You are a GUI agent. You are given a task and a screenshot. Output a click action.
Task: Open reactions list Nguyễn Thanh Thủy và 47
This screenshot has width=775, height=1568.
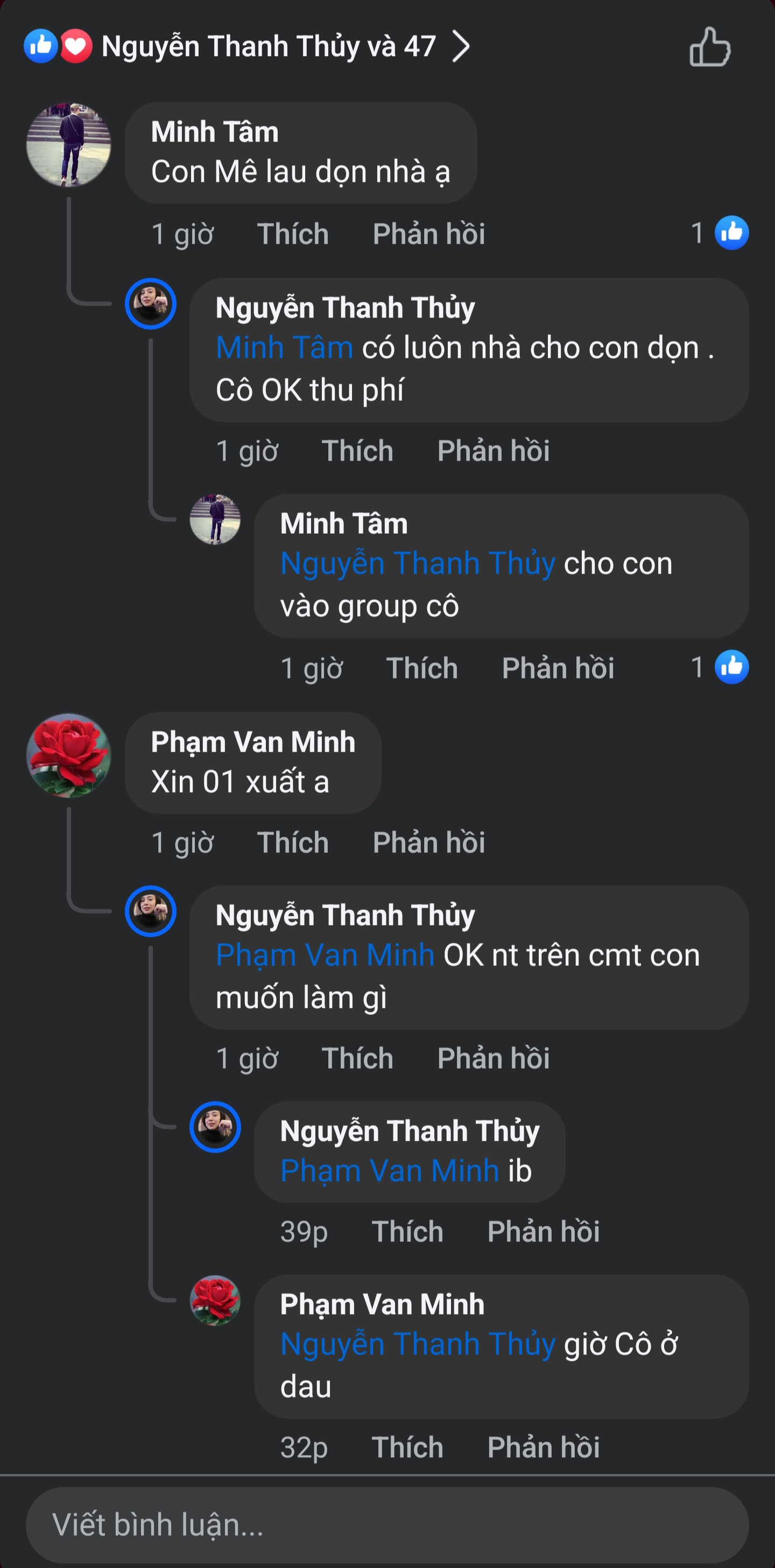[x=268, y=47]
